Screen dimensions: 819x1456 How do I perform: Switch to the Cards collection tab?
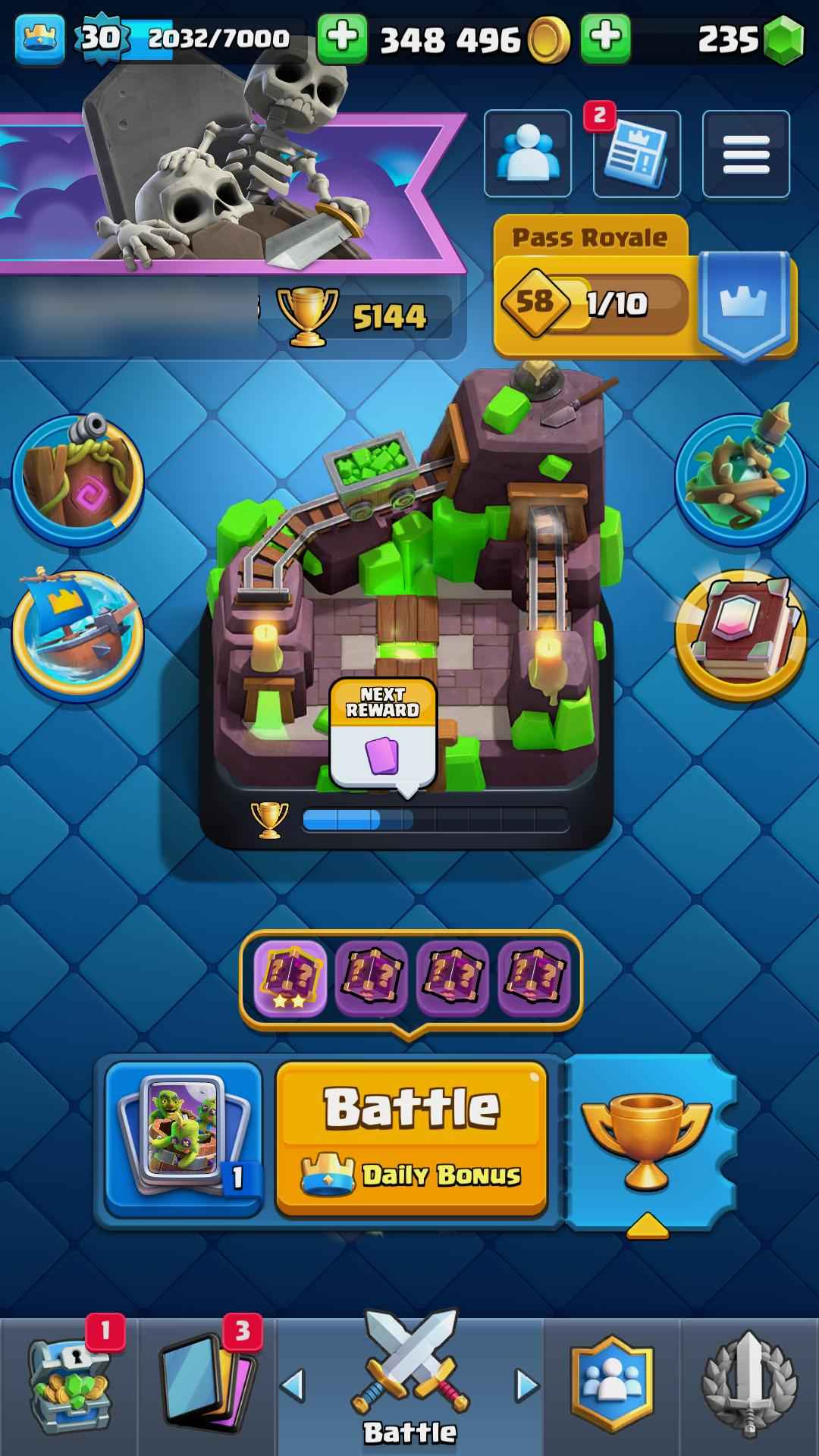206,1385
